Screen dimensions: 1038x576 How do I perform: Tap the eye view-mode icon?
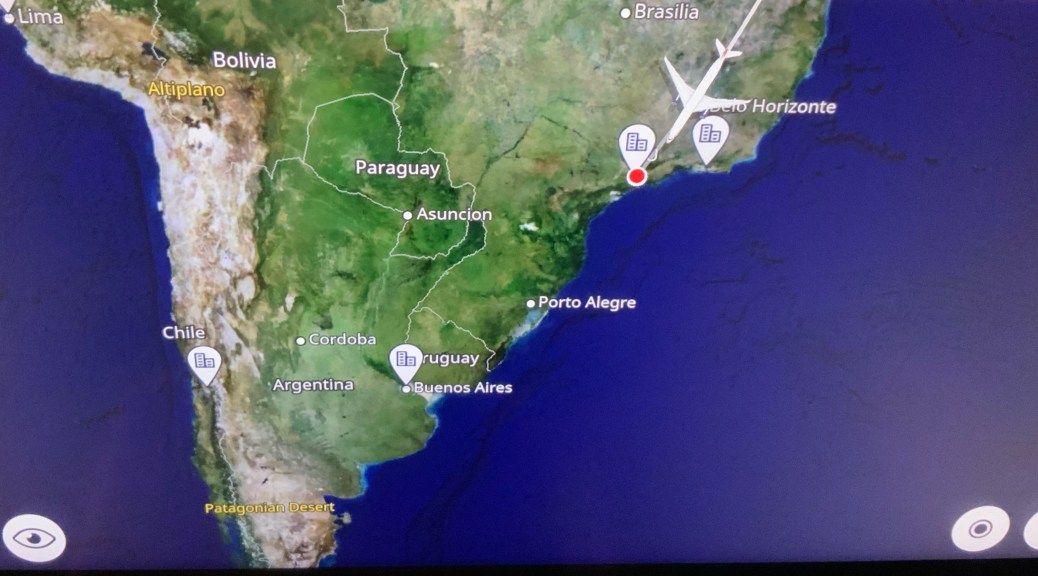pyautogui.click(x=35, y=538)
